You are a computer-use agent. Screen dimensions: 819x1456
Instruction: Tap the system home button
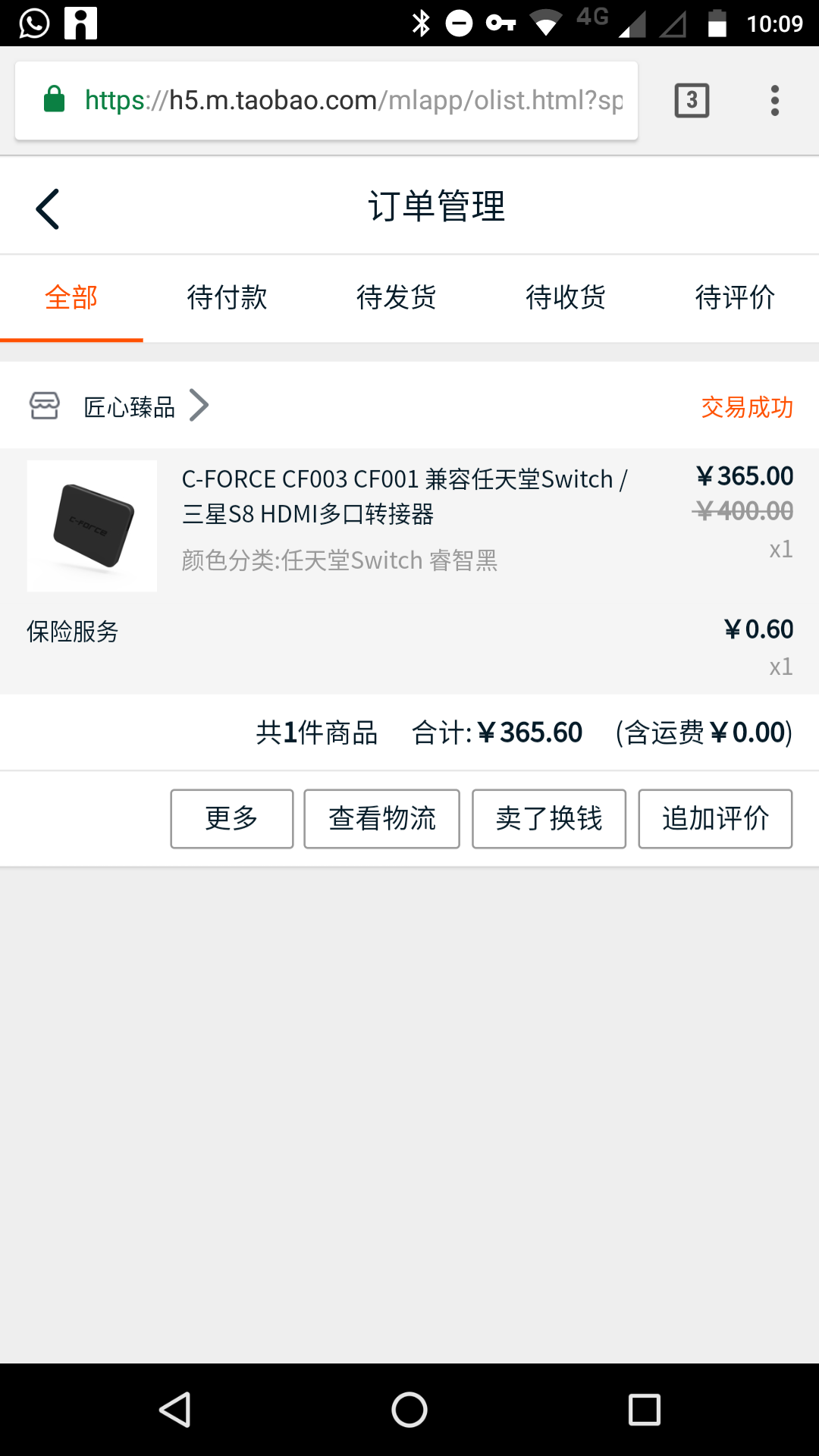409,1410
